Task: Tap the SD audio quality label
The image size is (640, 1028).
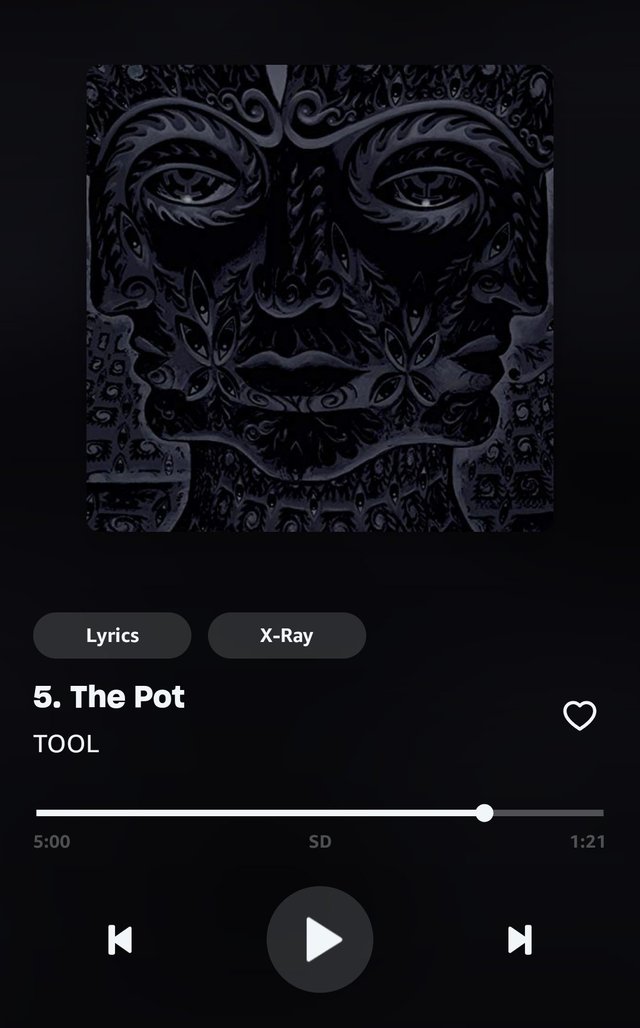Action: point(320,842)
